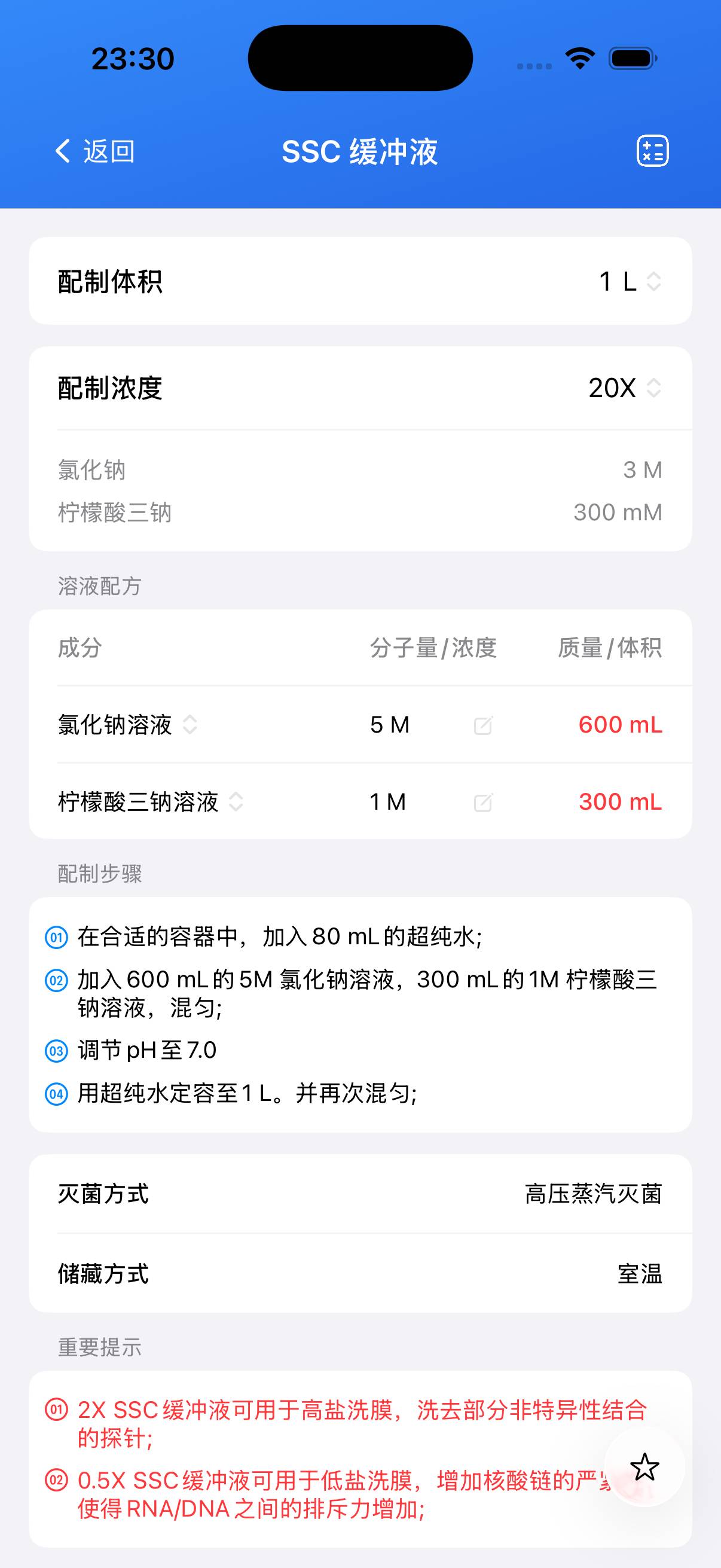721x1568 pixels.
Task: Edit the 1 M trisodium citrate concentration
Action: pyautogui.click(x=483, y=803)
